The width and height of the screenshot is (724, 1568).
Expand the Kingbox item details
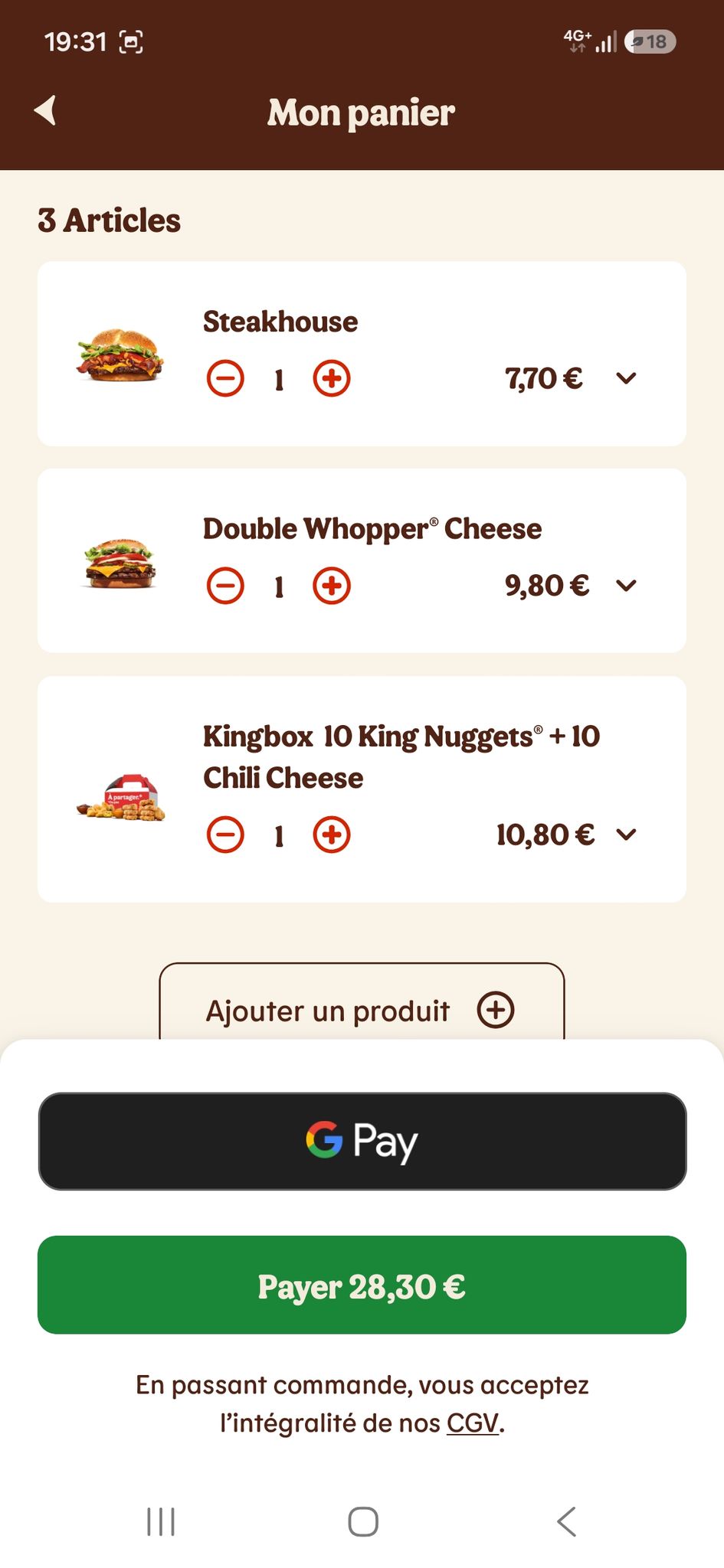coord(626,835)
